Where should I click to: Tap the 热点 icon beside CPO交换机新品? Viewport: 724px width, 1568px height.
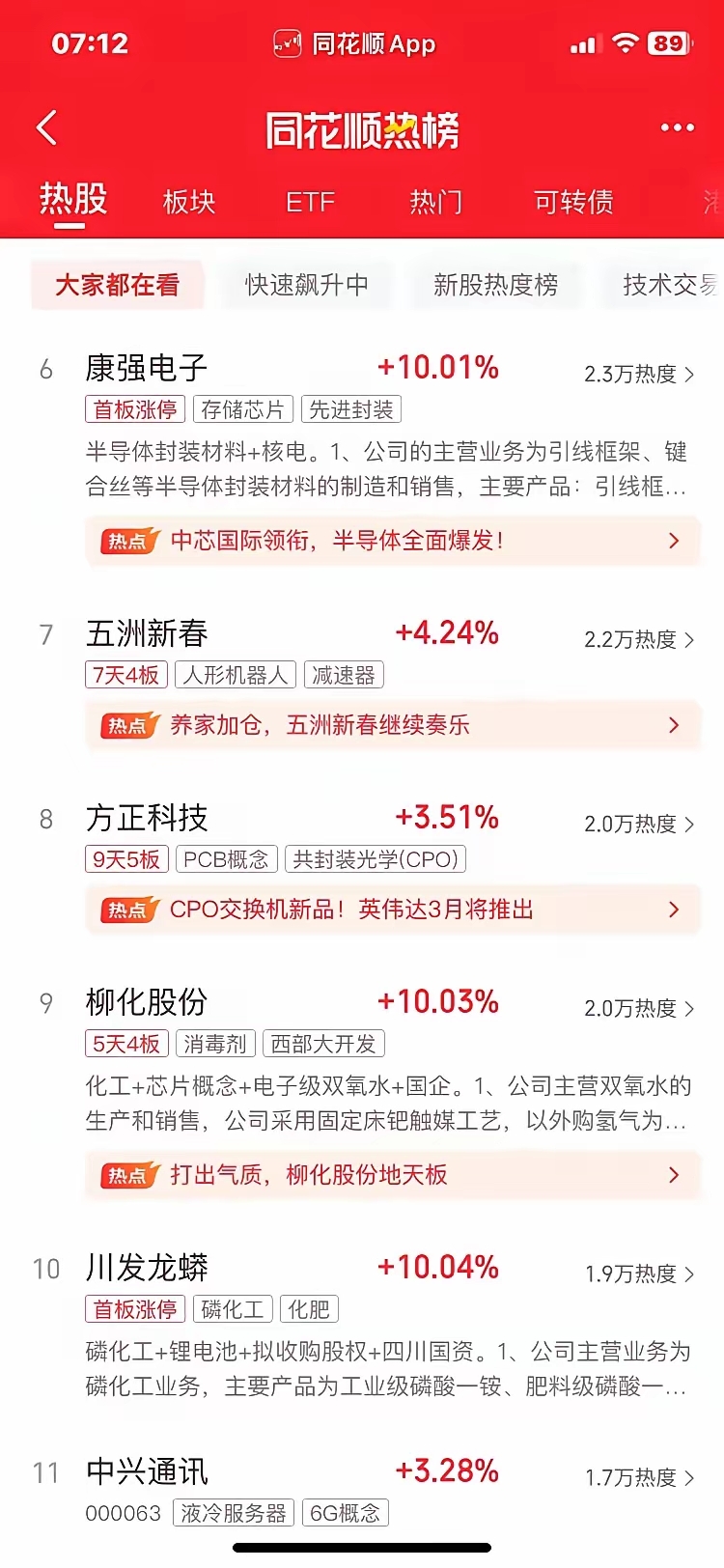[x=131, y=909]
